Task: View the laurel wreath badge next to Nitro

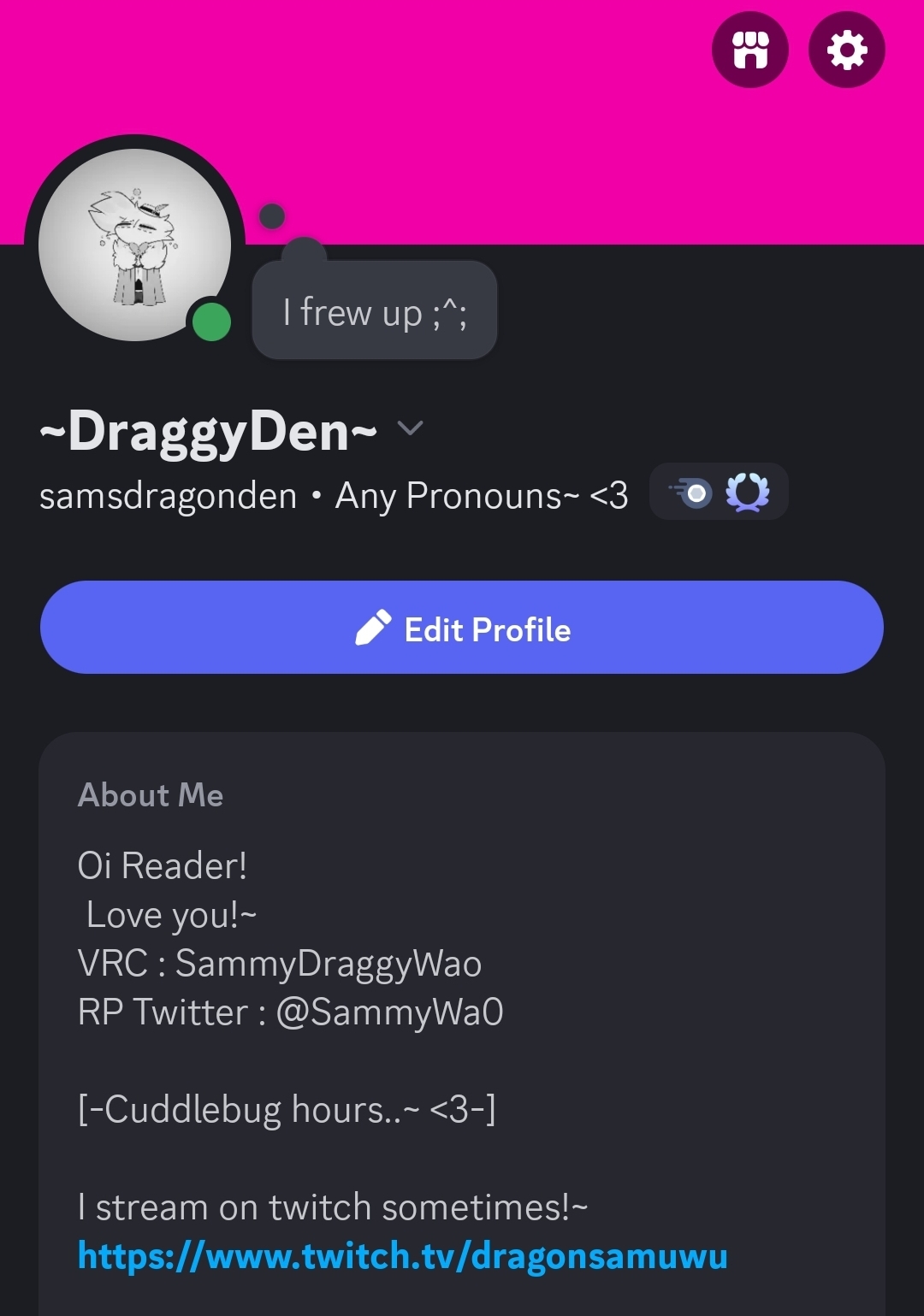Action: [x=747, y=493]
